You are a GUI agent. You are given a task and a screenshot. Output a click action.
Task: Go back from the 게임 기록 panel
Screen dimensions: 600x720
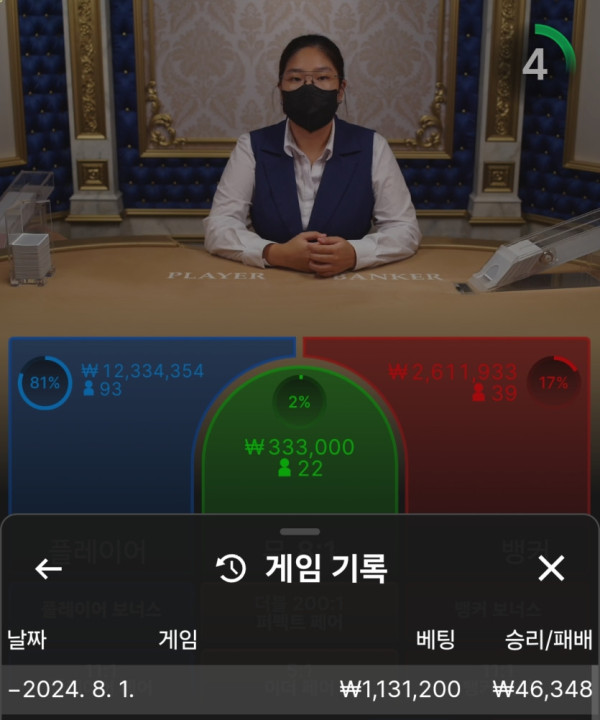click(48, 569)
